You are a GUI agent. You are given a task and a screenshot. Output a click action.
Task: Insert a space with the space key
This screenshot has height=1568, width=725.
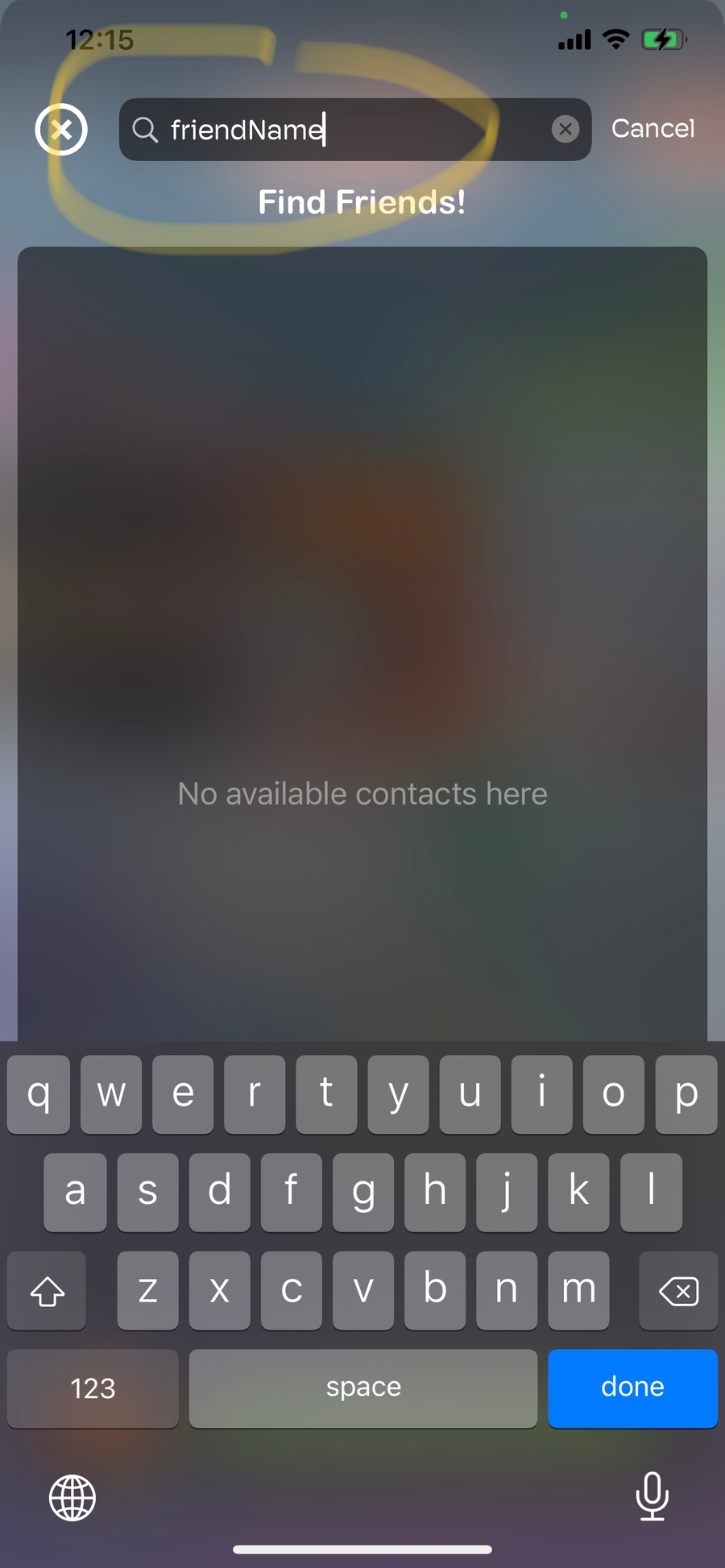pos(362,1388)
